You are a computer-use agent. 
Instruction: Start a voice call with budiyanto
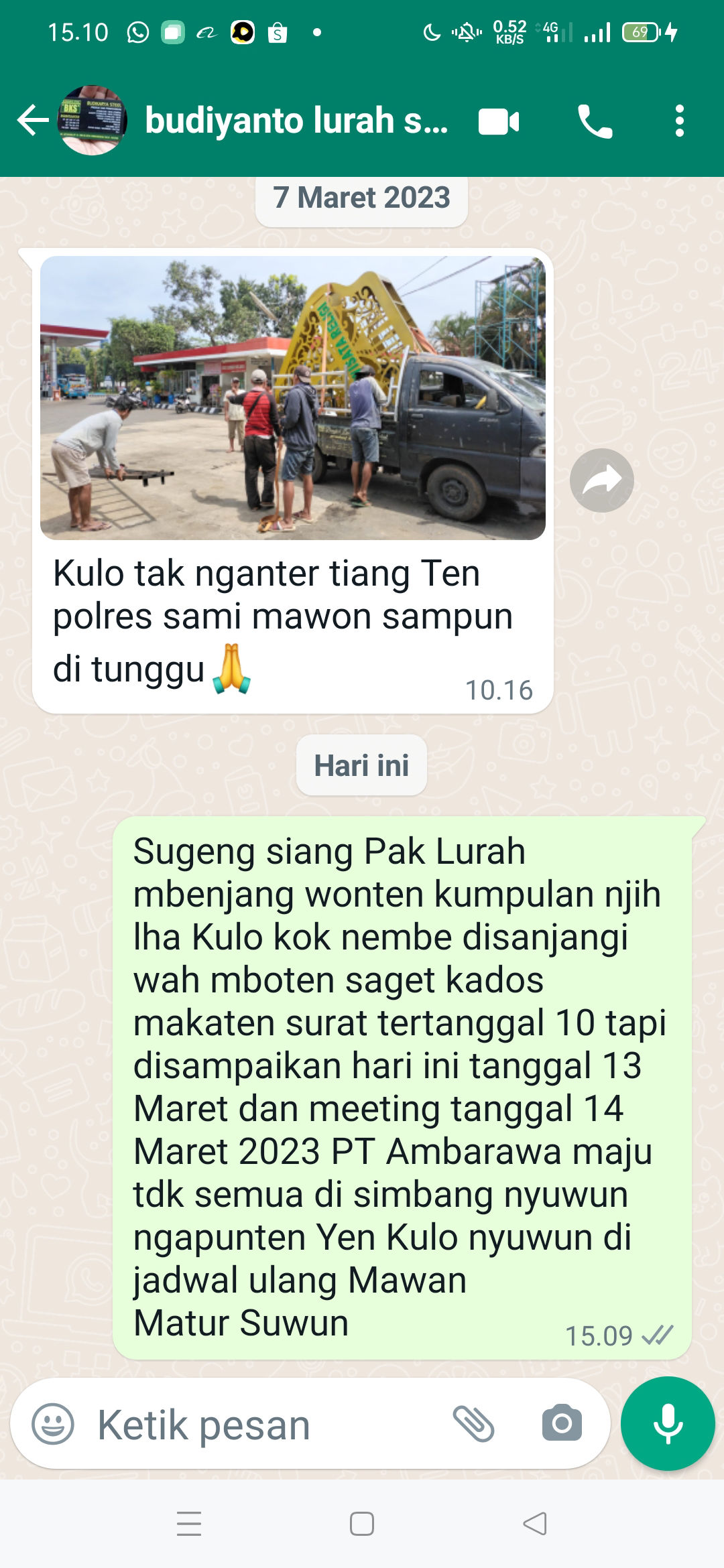[x=595, y=122]
